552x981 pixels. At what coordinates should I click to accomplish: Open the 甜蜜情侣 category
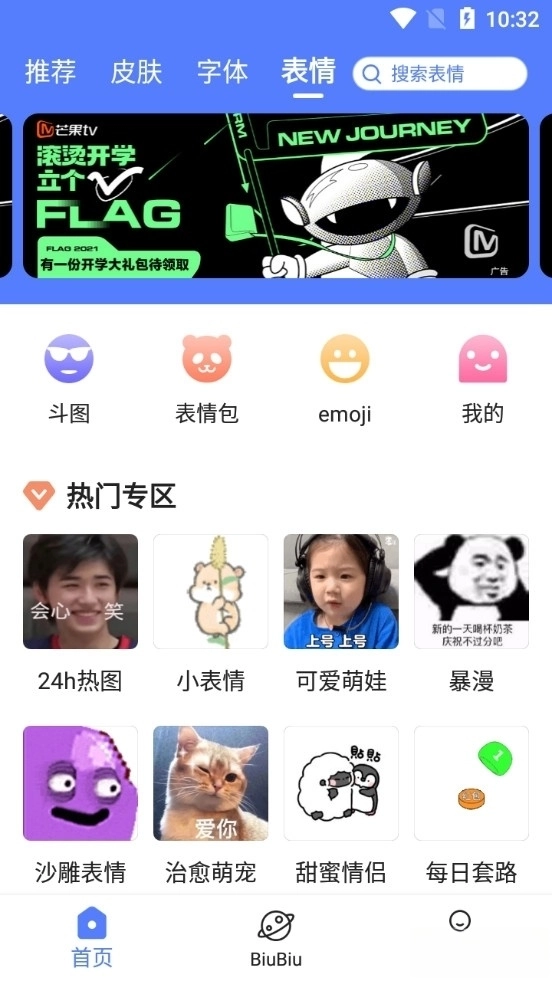(x=341, y=805)
